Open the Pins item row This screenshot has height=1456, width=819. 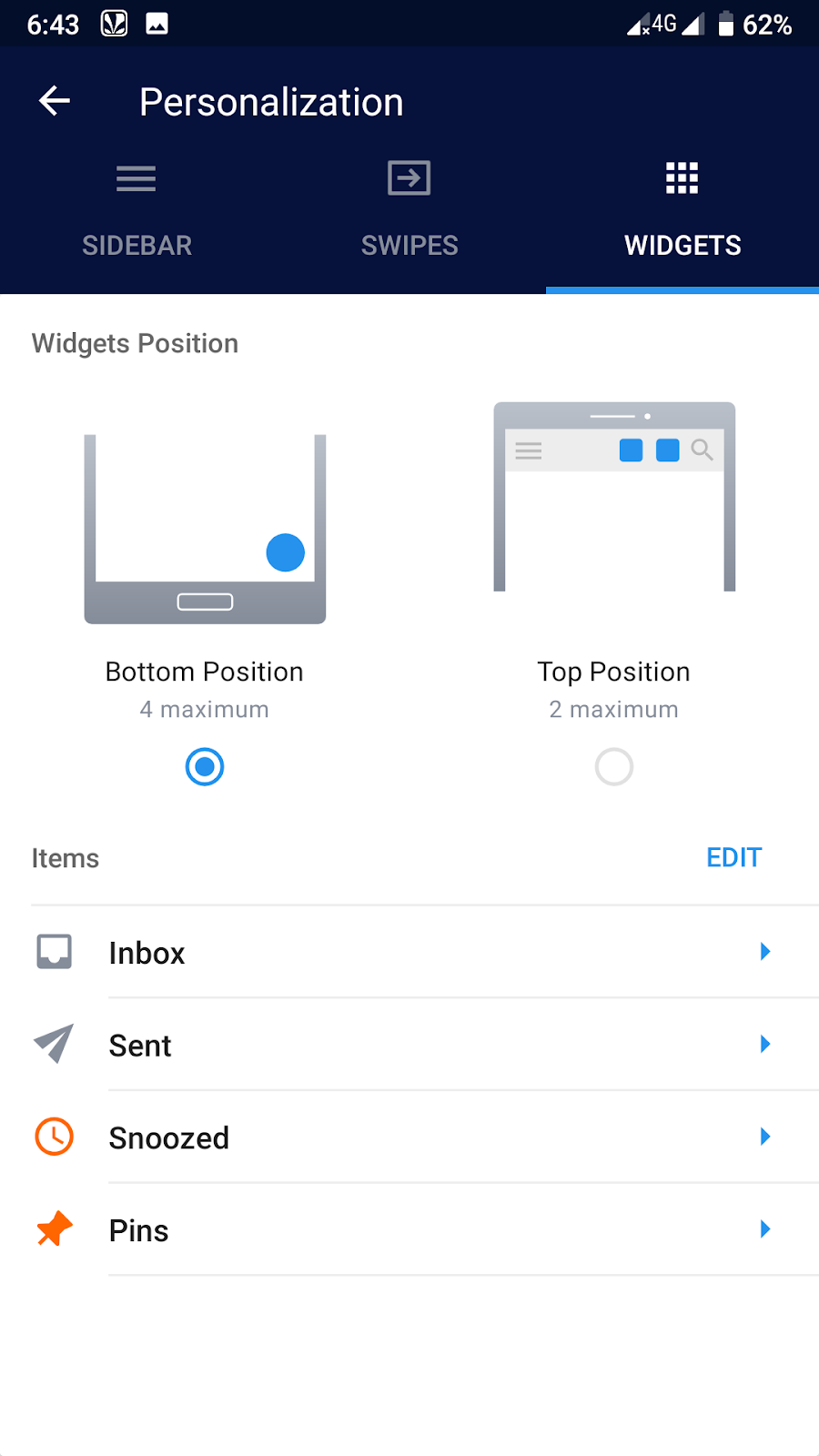coord(409,1230)
